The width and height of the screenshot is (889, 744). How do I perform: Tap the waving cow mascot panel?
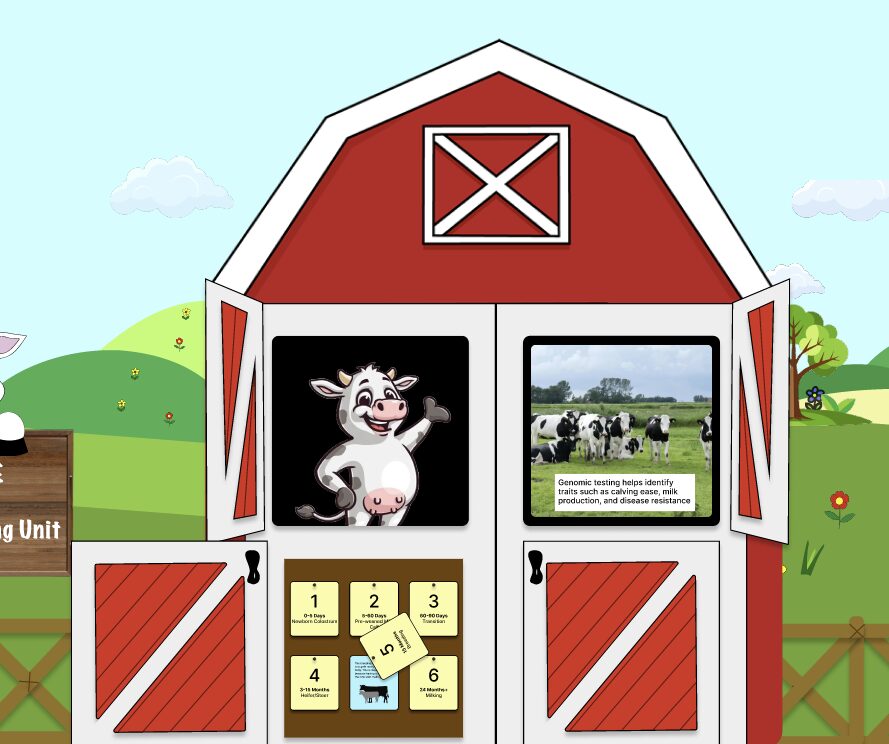(370, 430)
